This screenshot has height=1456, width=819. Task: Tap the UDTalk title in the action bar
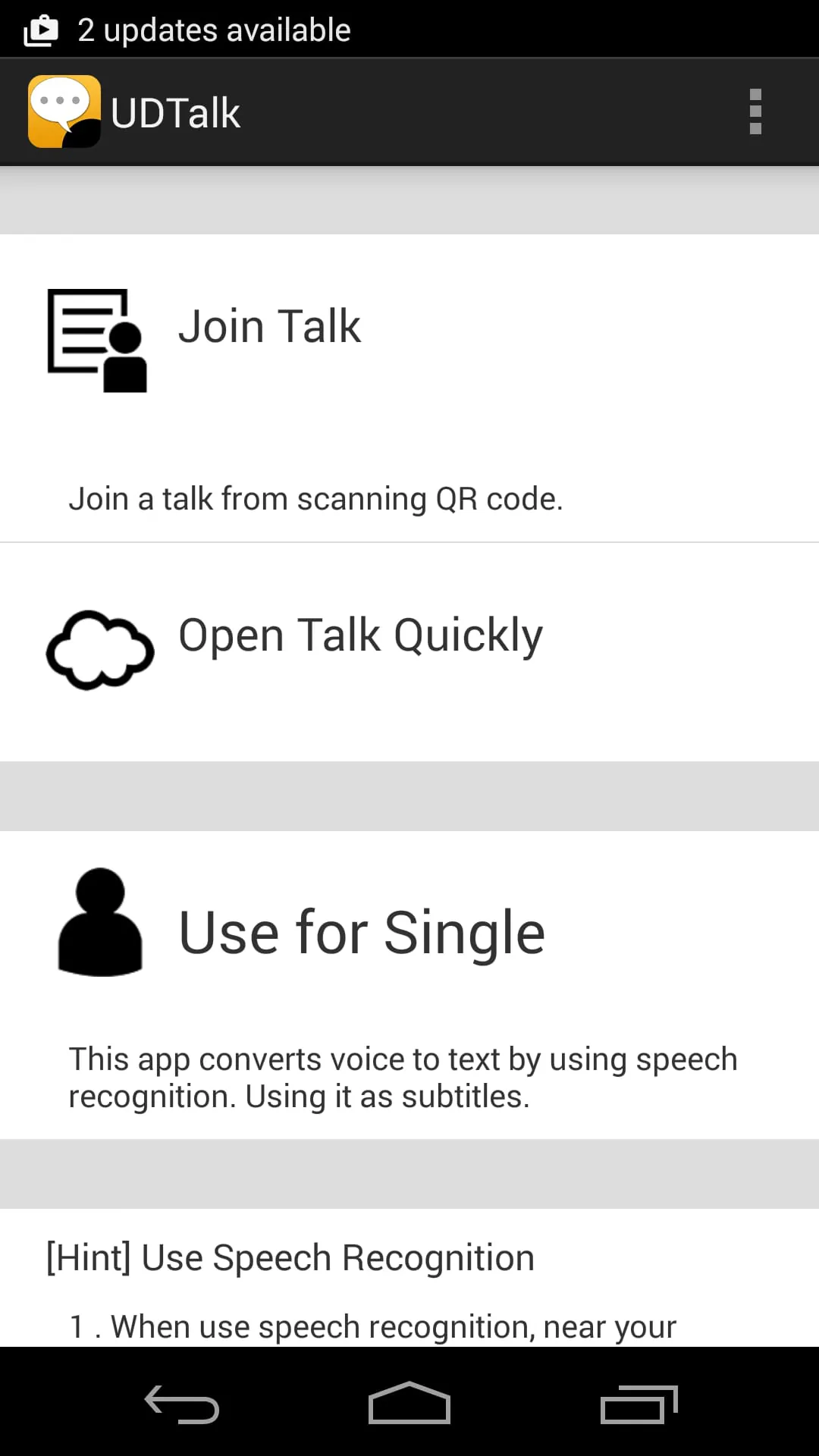175,111
